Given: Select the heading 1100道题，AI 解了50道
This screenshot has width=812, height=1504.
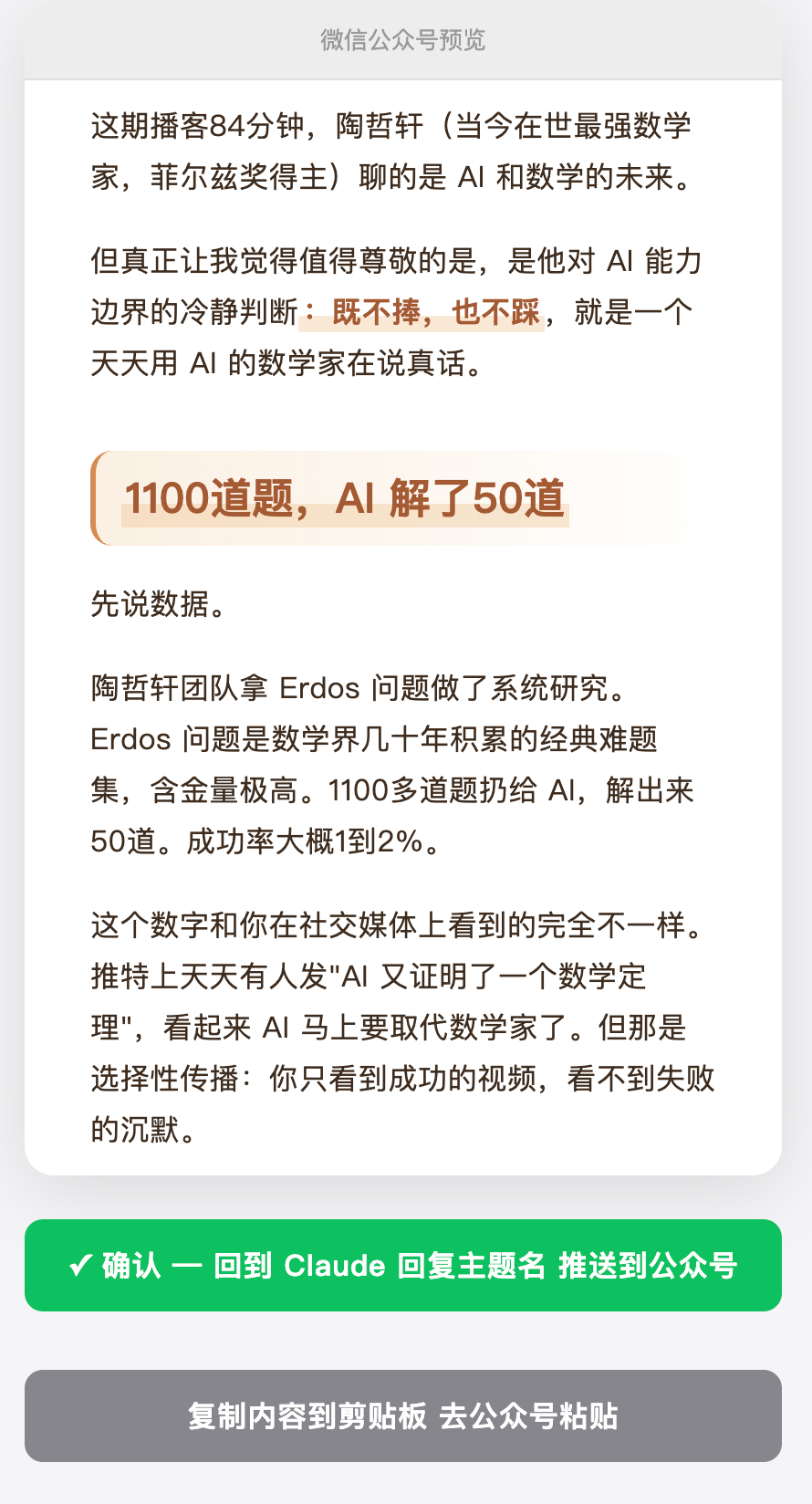Looking at the screenshot, I should tap(347, 497).
